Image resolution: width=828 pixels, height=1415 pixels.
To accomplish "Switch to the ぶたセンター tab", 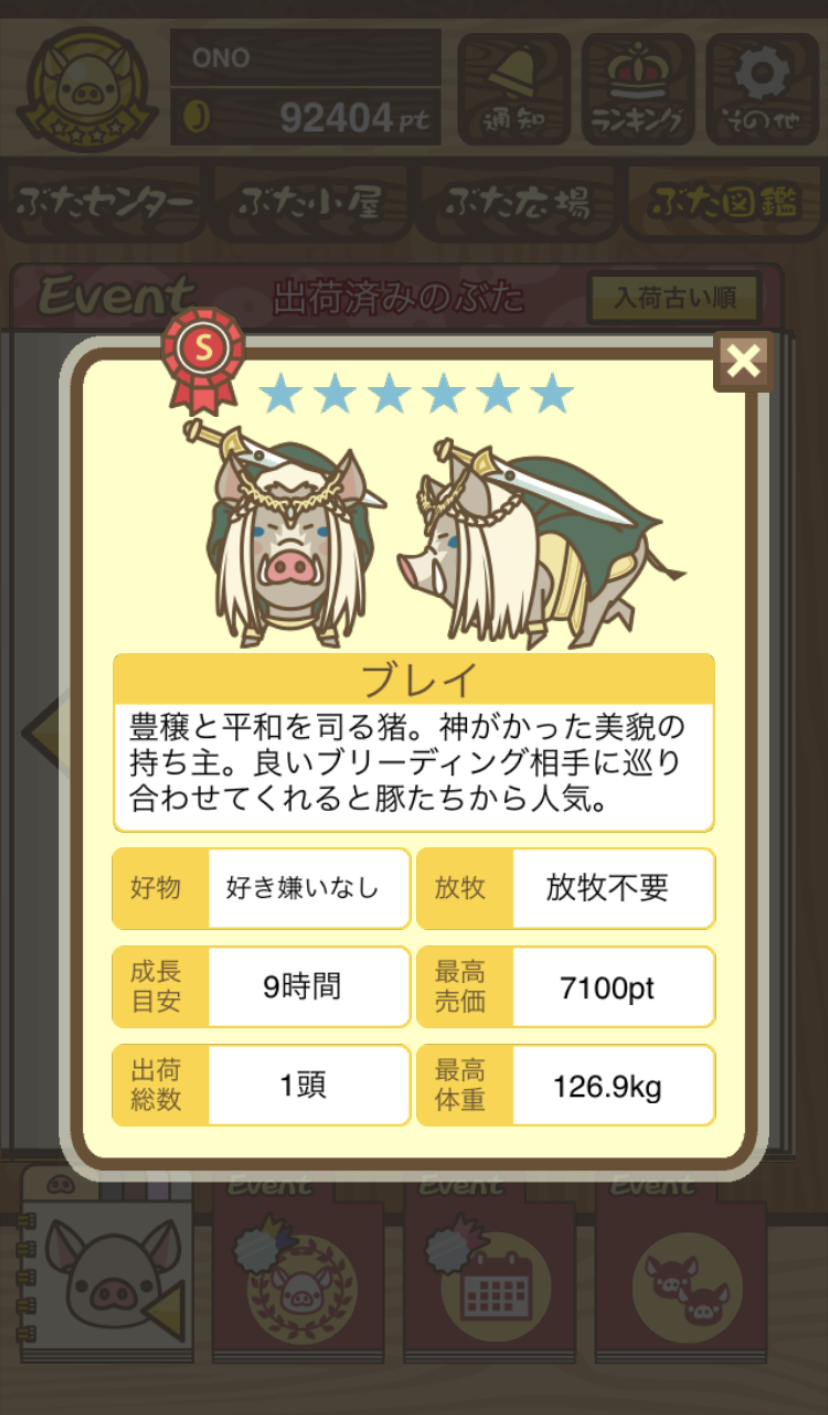I will coord(104,204).
